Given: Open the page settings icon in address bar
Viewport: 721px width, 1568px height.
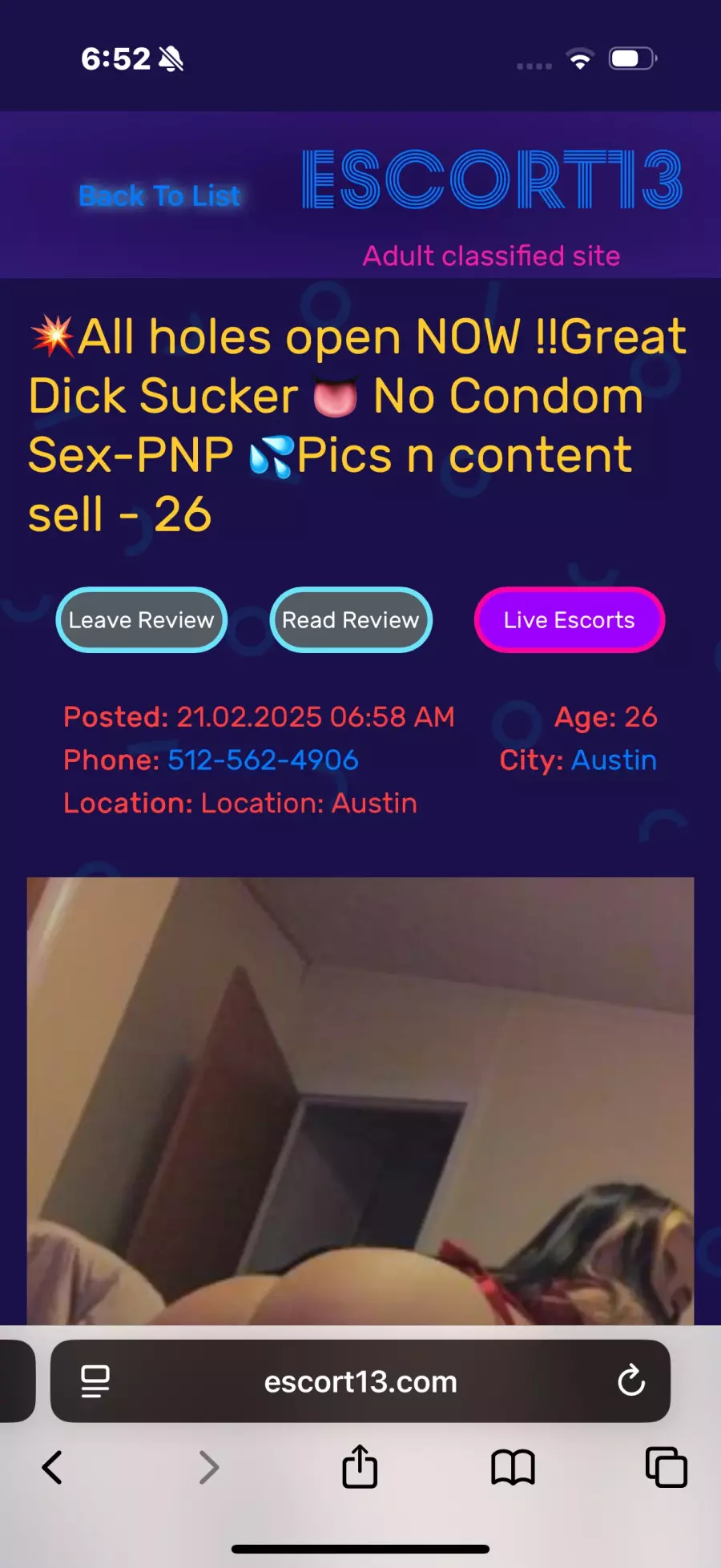Looking at the screenshot, I should point(95,1381).
